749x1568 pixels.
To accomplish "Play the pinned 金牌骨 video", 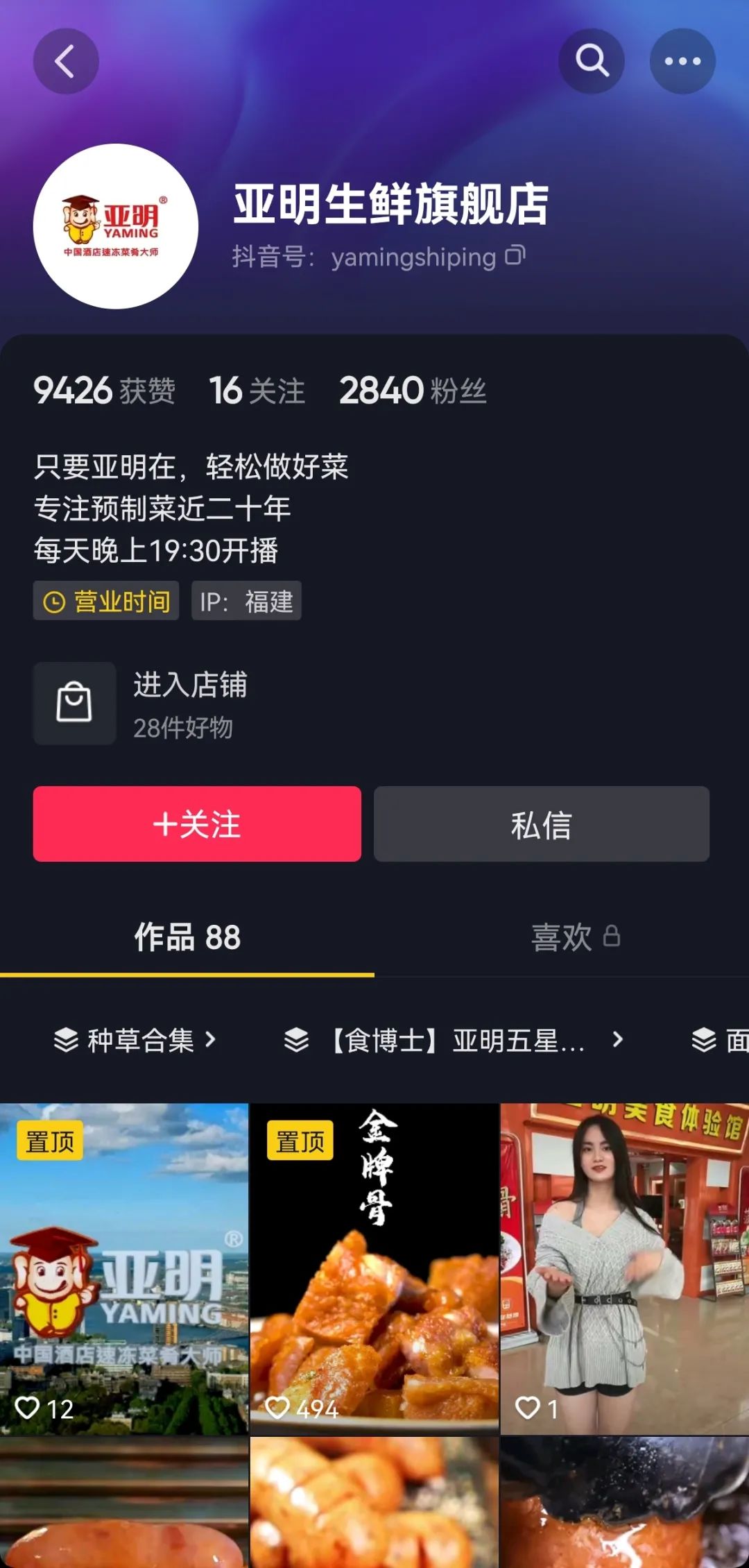I will [x=374, y=1270].
